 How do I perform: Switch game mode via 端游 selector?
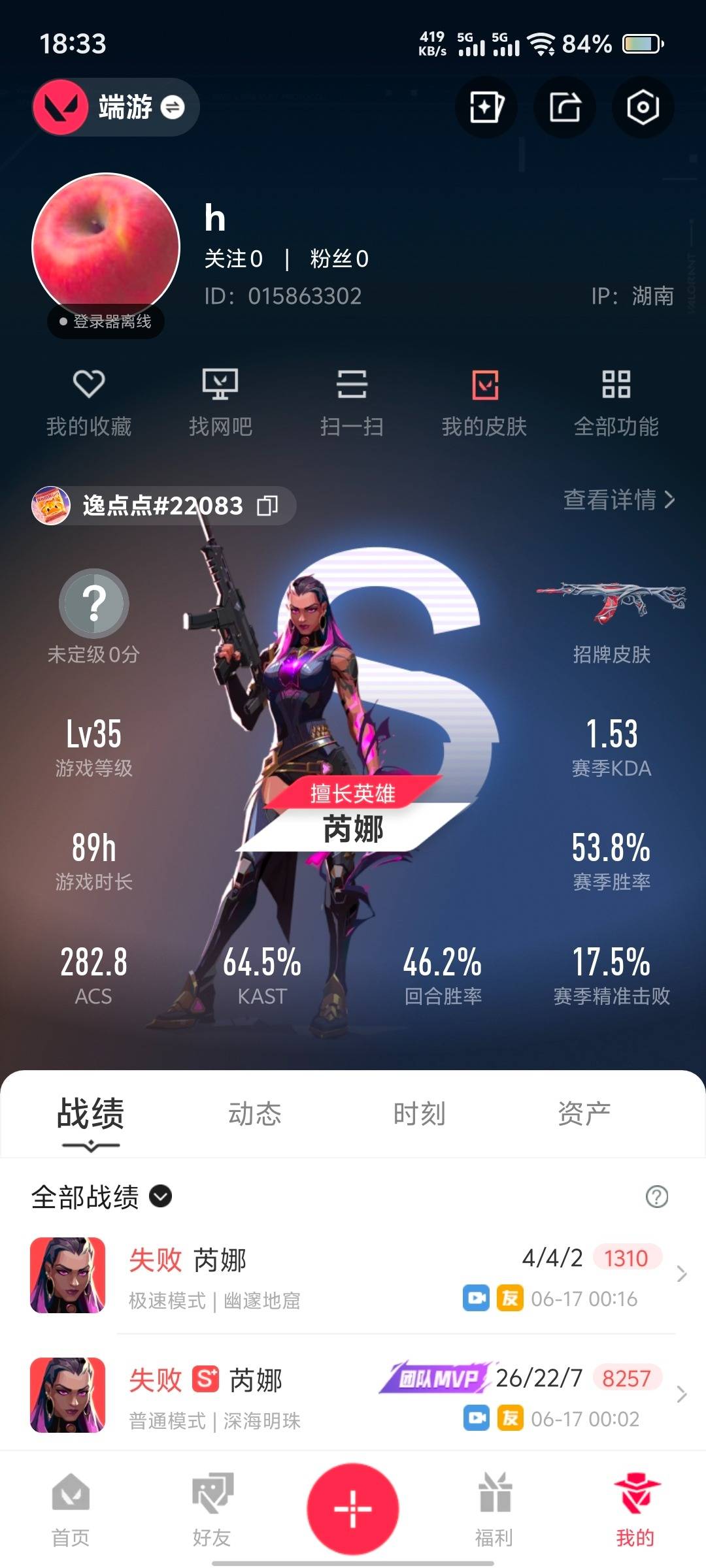(x=116, y=107)
